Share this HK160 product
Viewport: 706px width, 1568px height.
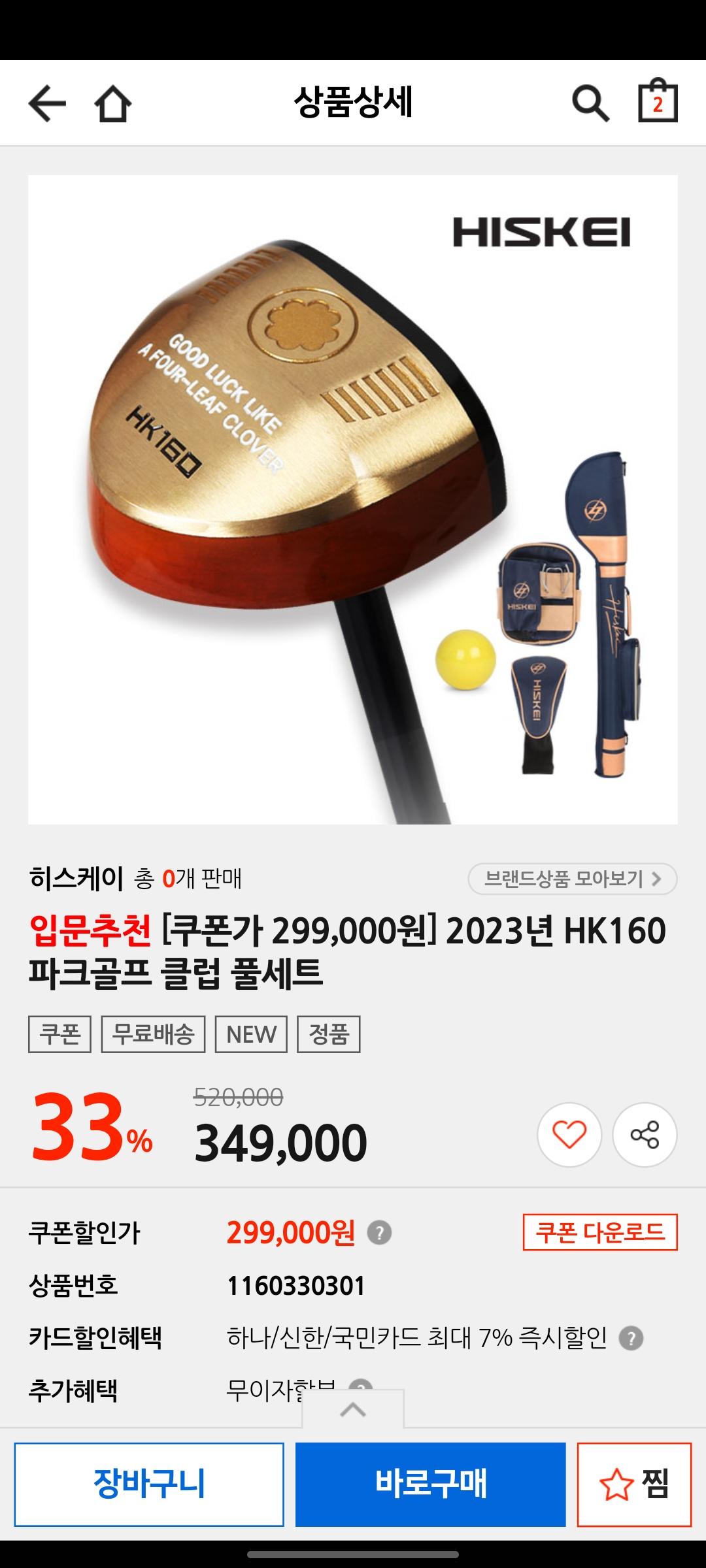coord(645,1135)
